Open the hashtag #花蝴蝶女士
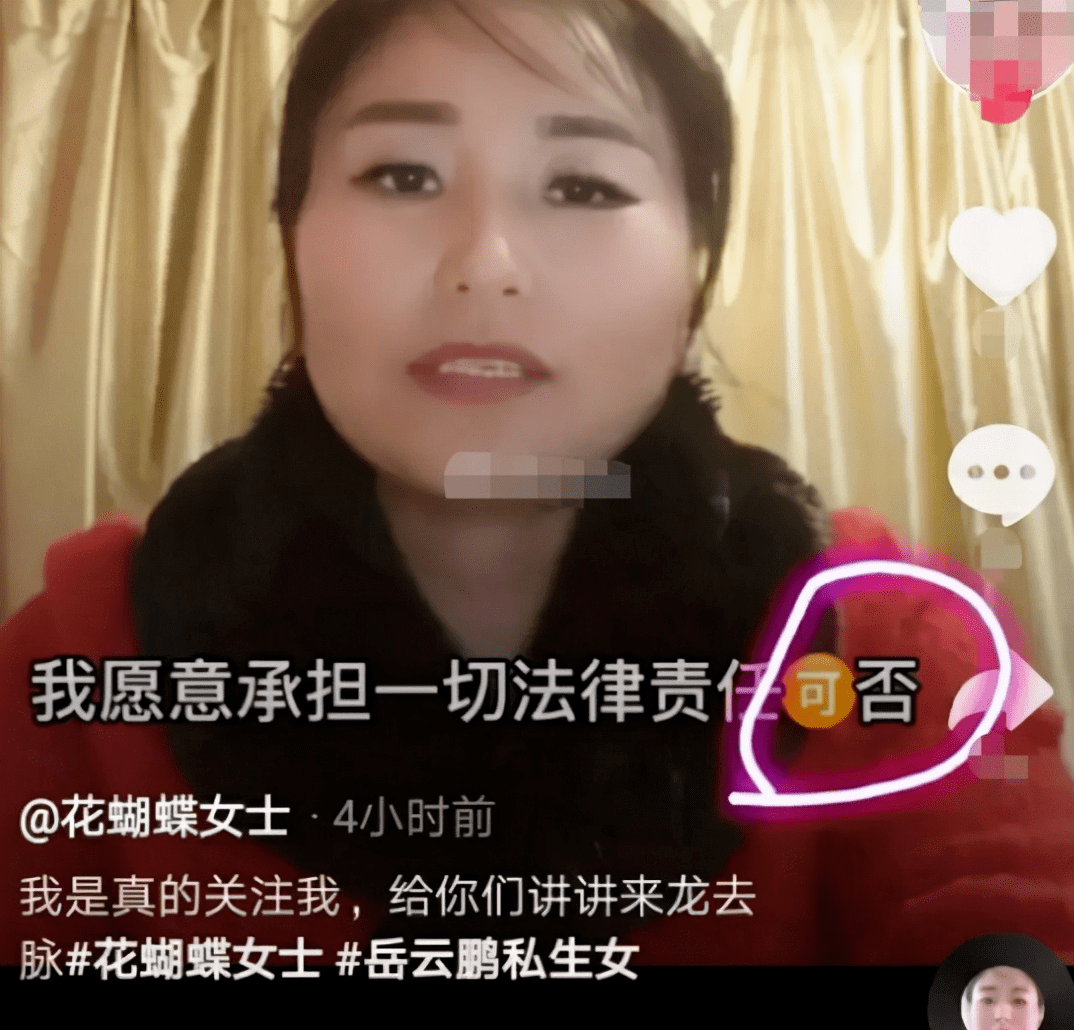The height and width of the screenshot is (1030, 1074). coord(196,961)
